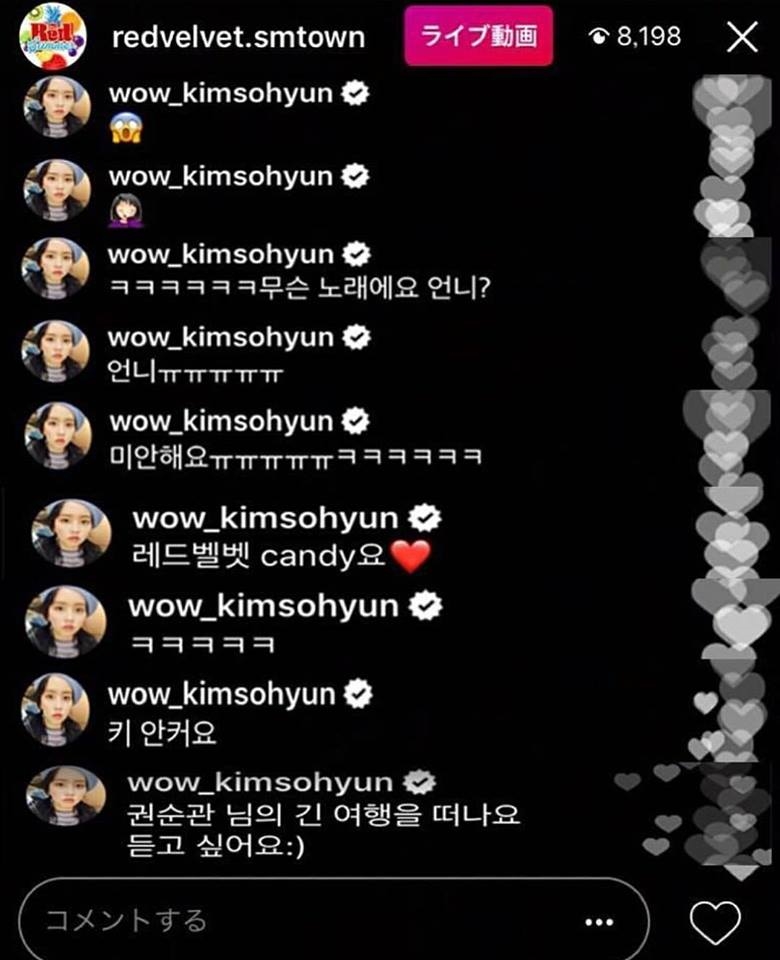Open the three-dot options in comment box
This screenshot has height=960, width=780.
pos(598,921)
